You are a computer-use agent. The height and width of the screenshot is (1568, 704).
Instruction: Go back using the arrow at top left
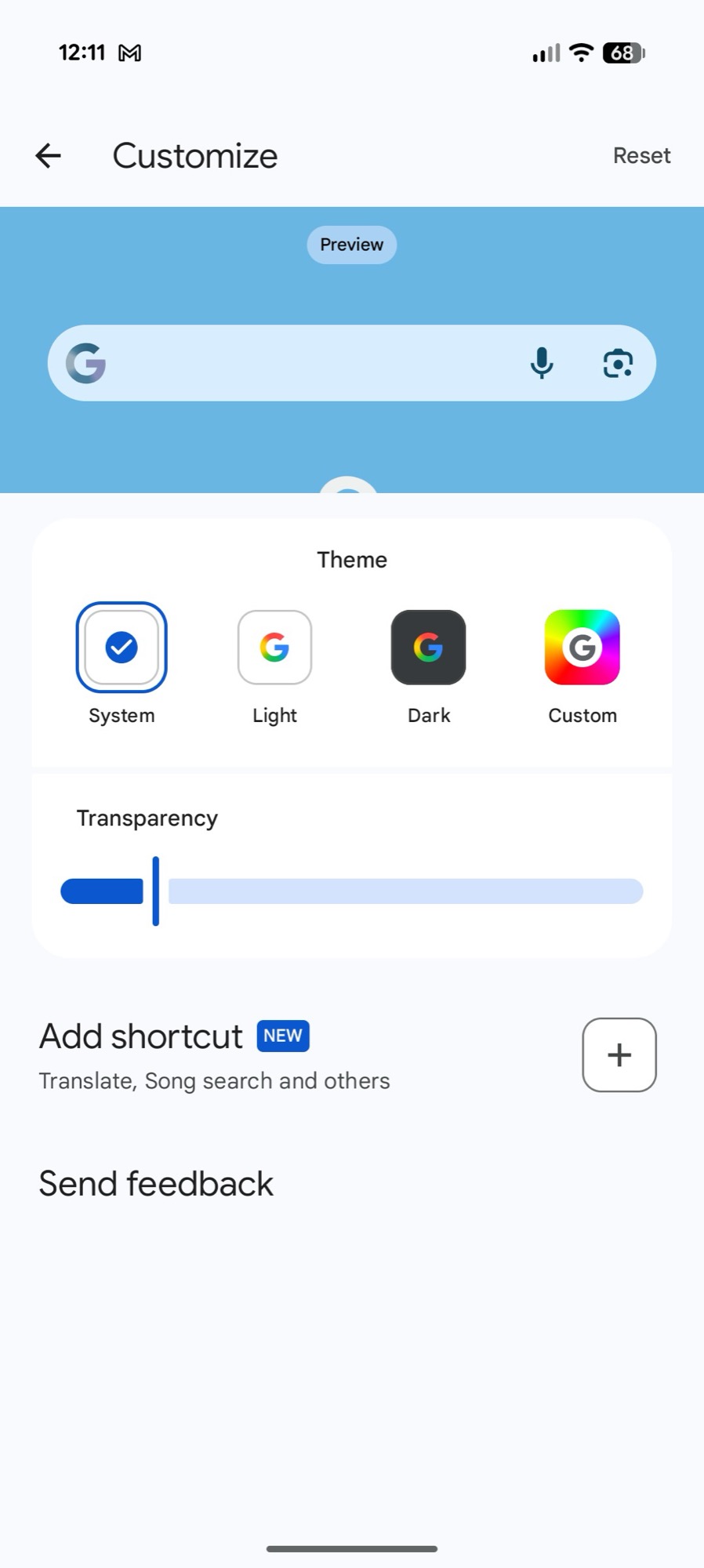pyautogui.click(x=47, y=155)
